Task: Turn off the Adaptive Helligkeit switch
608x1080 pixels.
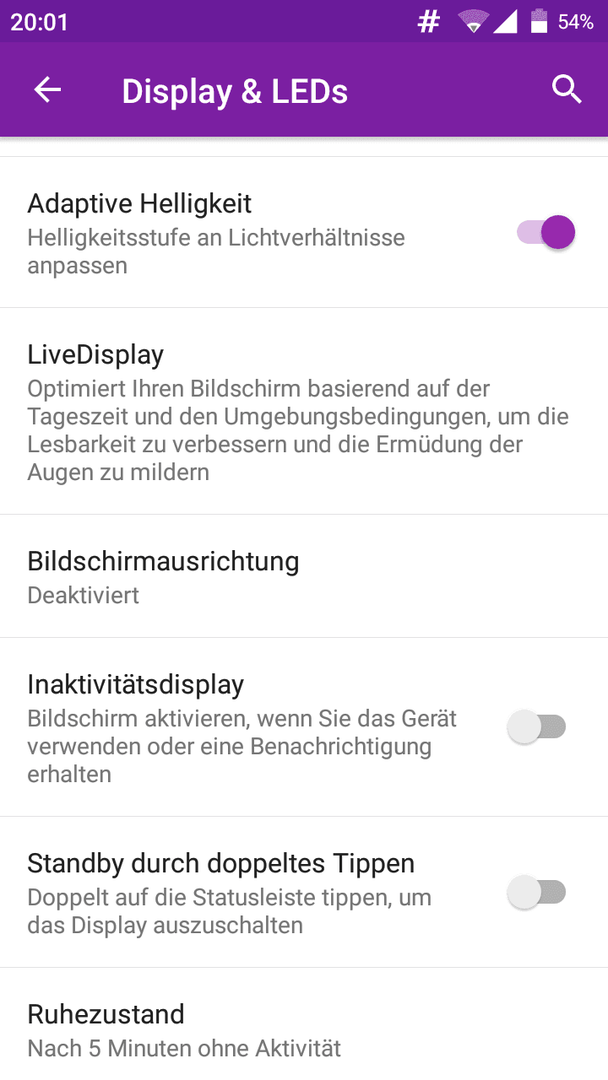Action: pos(545,233)
